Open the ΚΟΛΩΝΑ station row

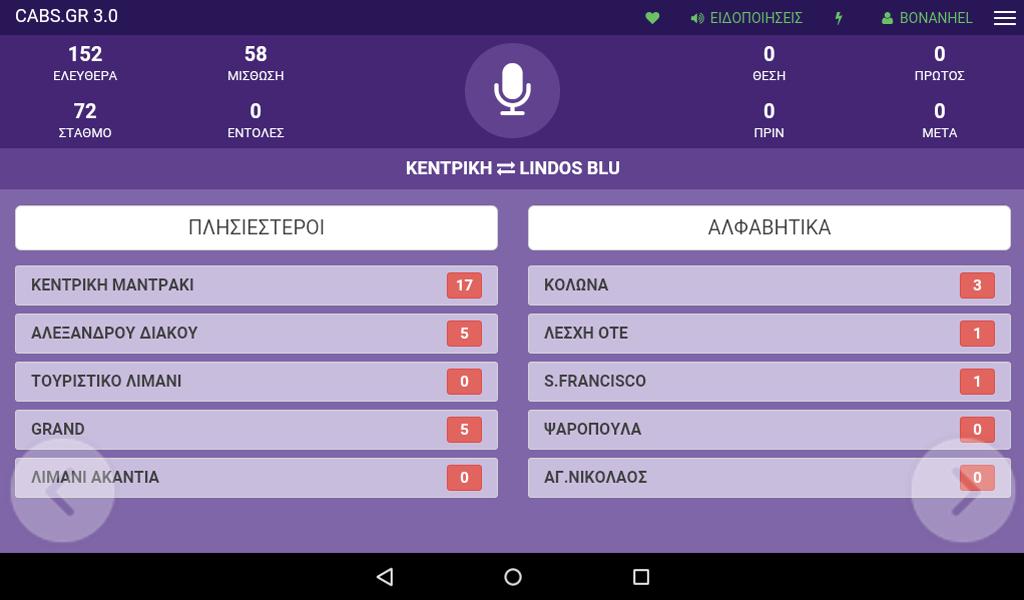tap(740, 285)
